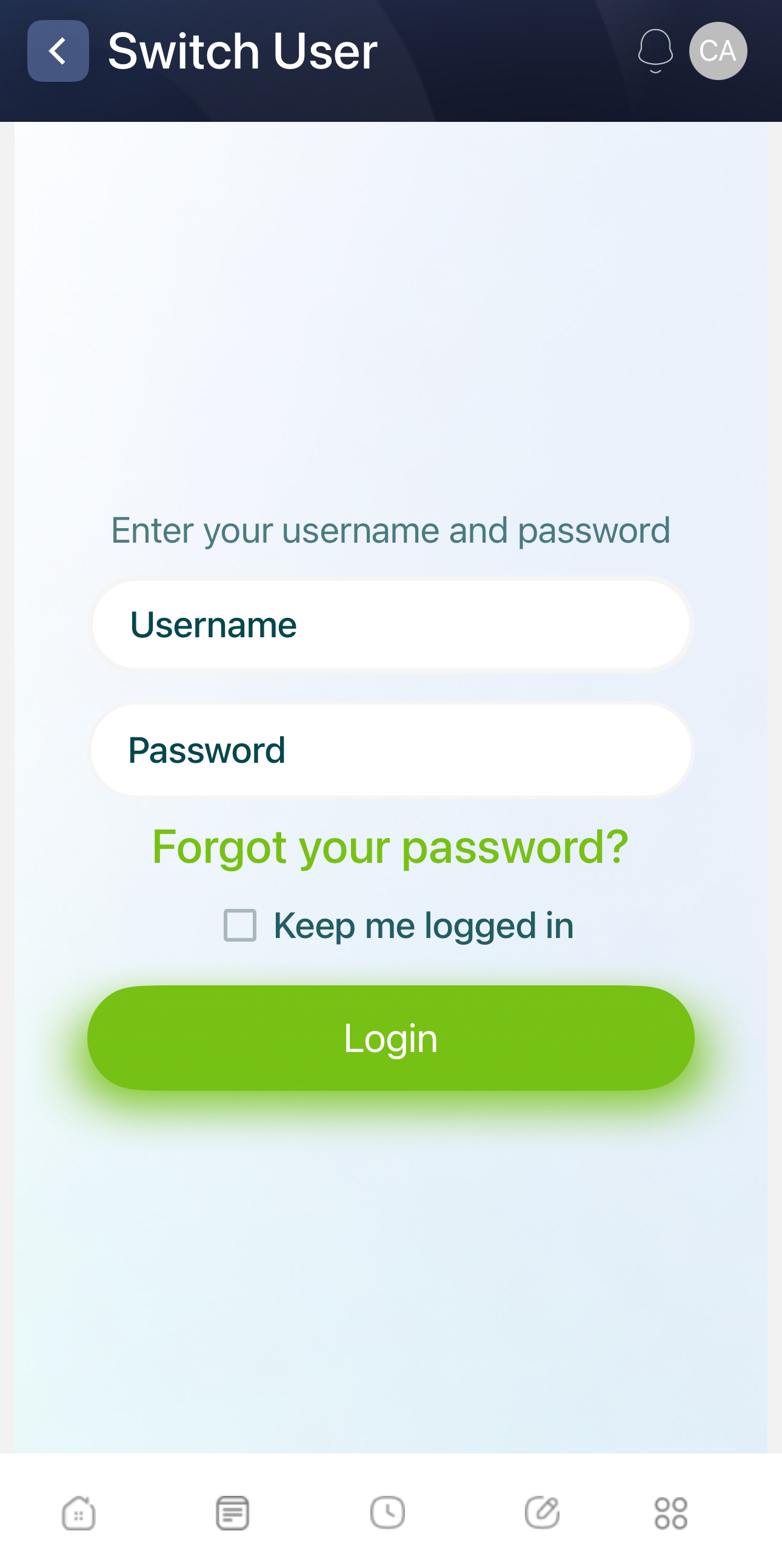The width and height of the screenshot is (782, 1568).
Task: Go back using the header arrow
Action: [x=58, y=50]
